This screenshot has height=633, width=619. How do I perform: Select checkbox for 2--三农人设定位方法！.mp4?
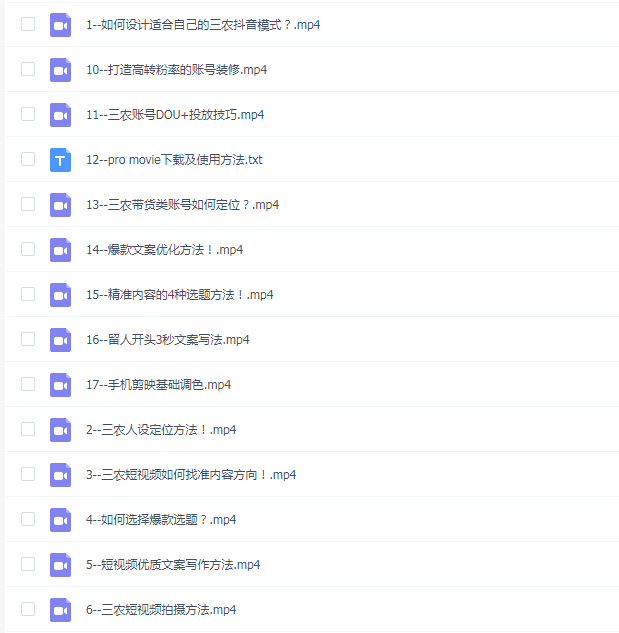[x=28, y=429]
